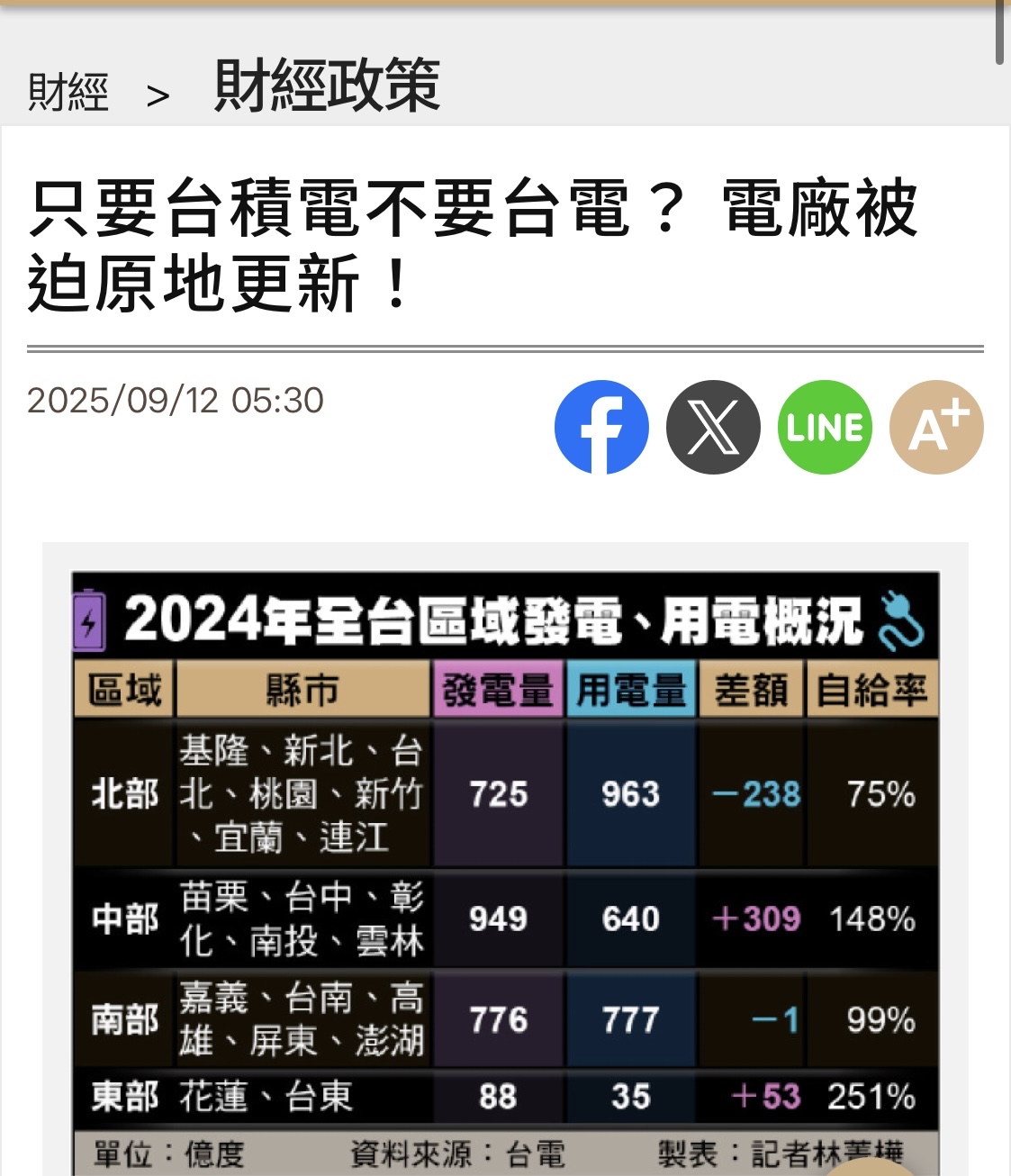Share the article via LINE
Image resolution: width=1011 pixels, height=1176 pixels.
(825, 427)
